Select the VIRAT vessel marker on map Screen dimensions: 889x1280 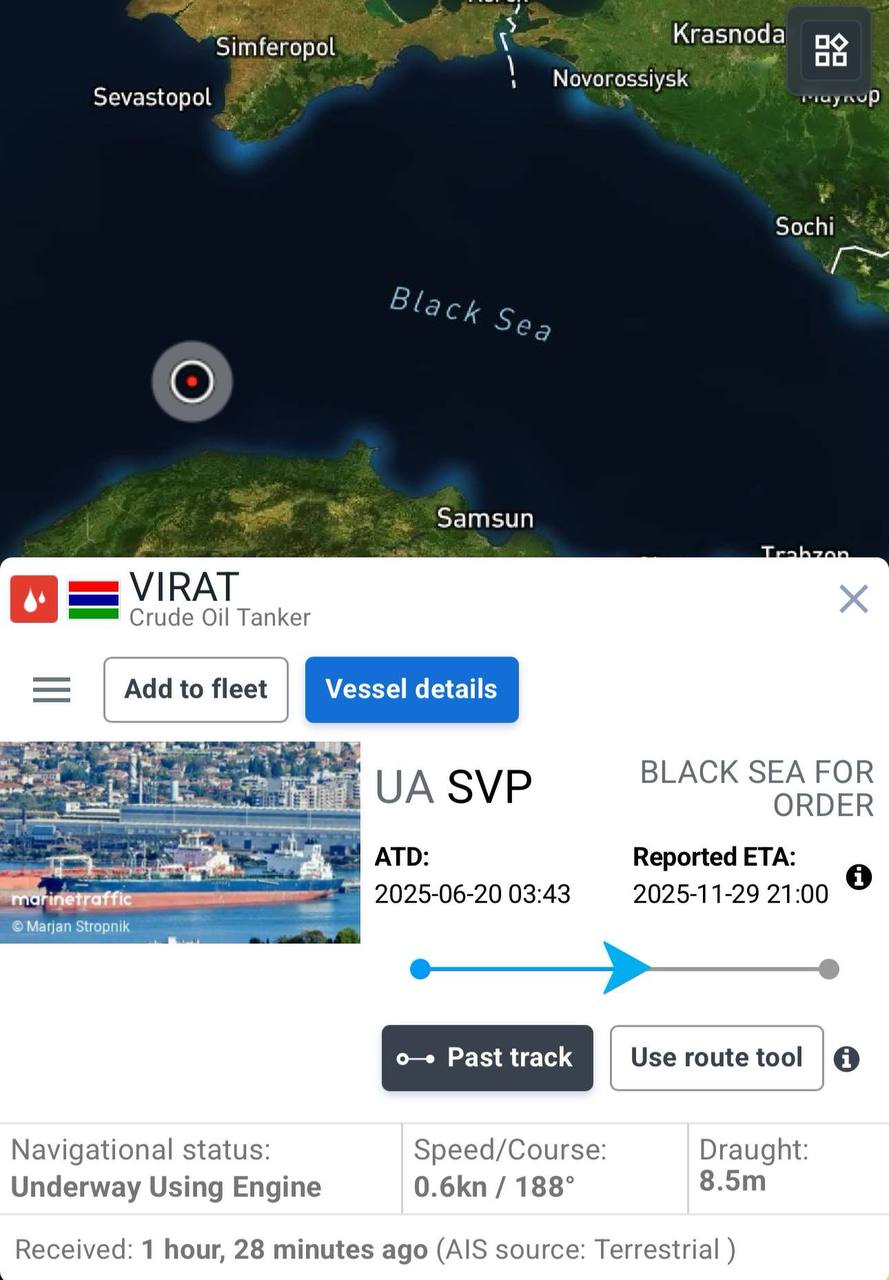click(x=192, y=381)
